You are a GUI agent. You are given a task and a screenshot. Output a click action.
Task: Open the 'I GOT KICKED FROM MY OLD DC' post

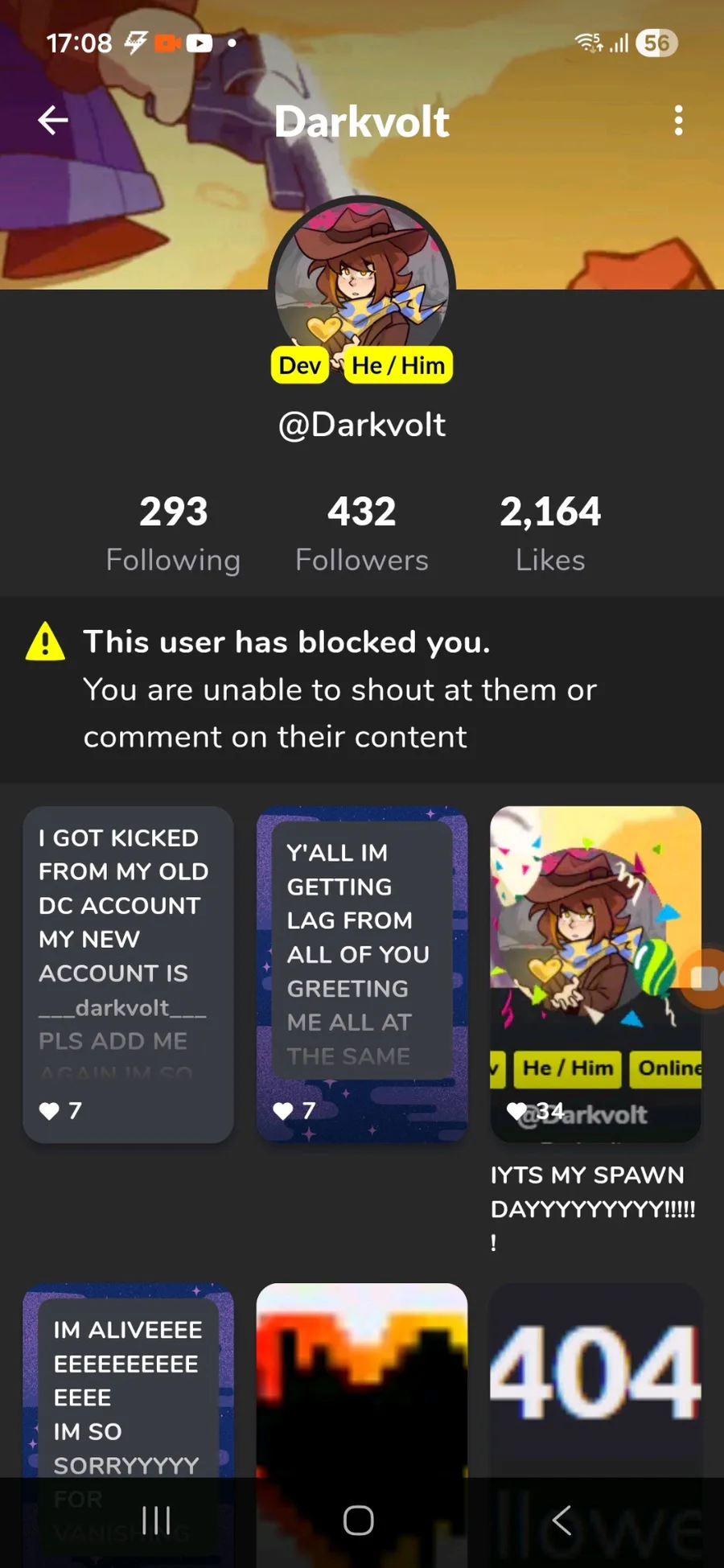tap(128, 974)
